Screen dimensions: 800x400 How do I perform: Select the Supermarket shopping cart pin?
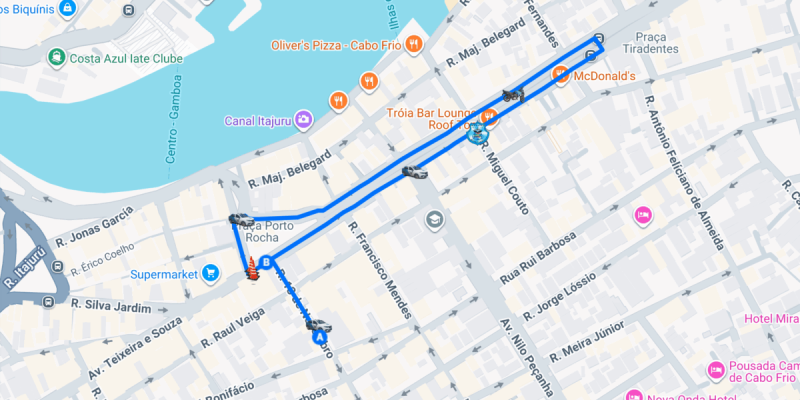210,272
